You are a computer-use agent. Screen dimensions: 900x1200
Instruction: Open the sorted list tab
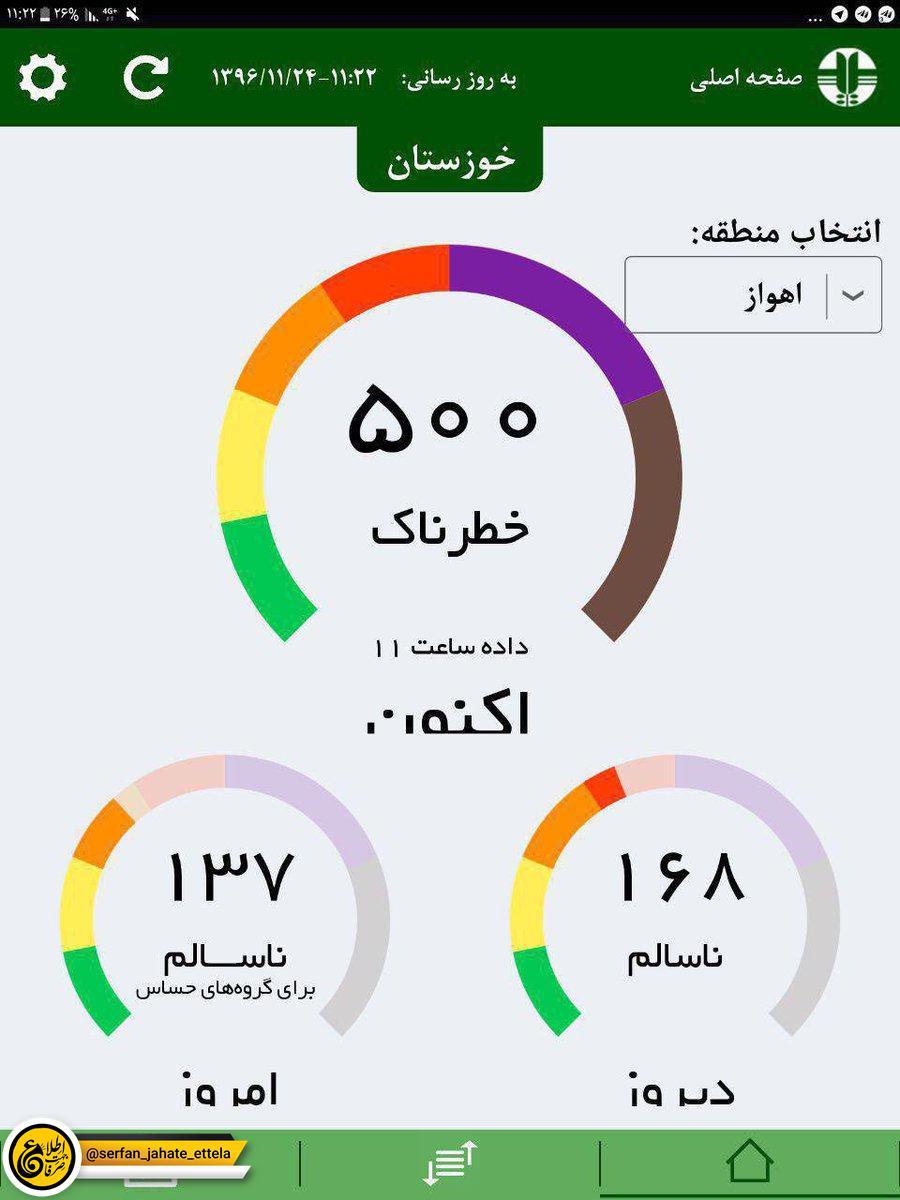tap(450, 1163)
